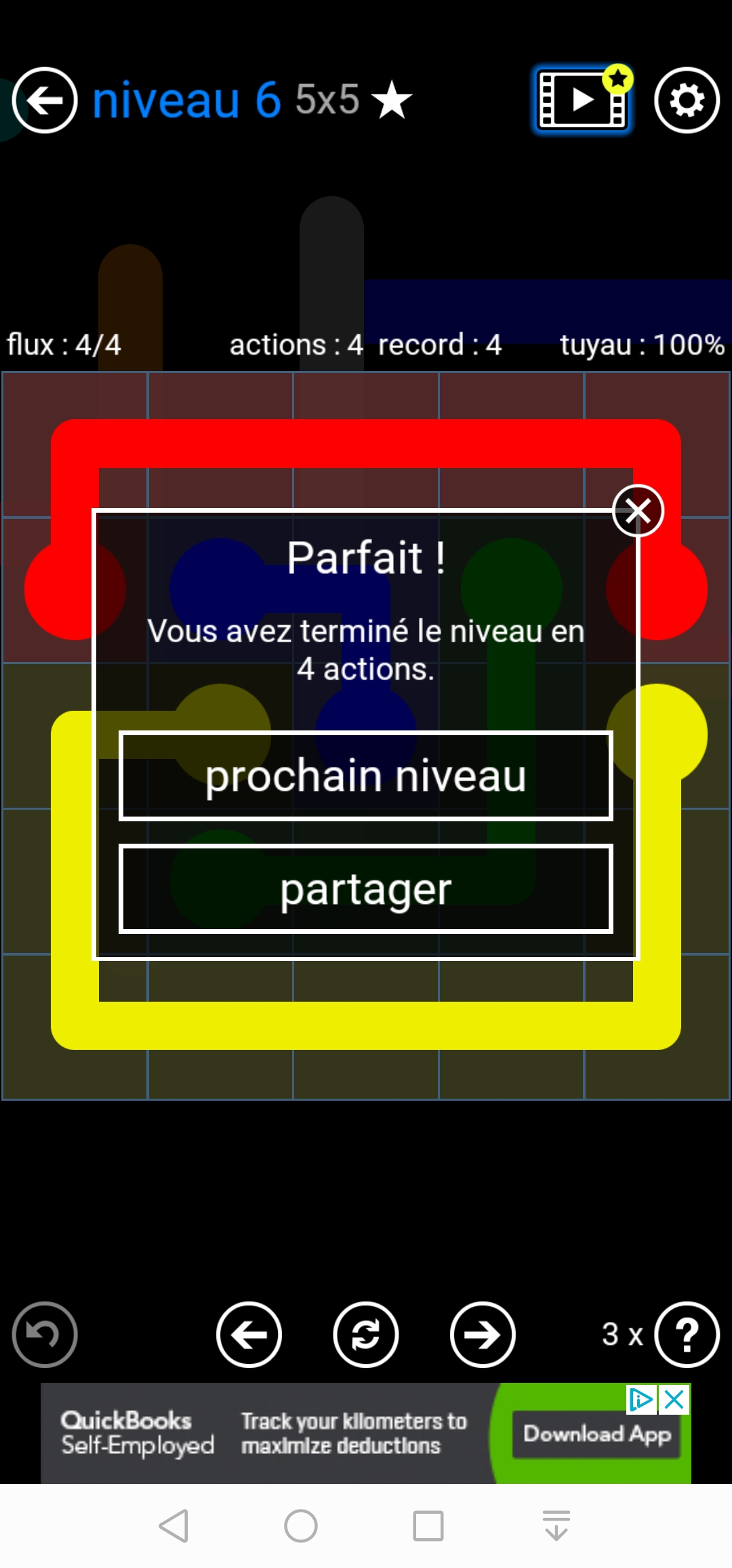
Task: Continue to prochain niveau
Action: click(366, 776)
